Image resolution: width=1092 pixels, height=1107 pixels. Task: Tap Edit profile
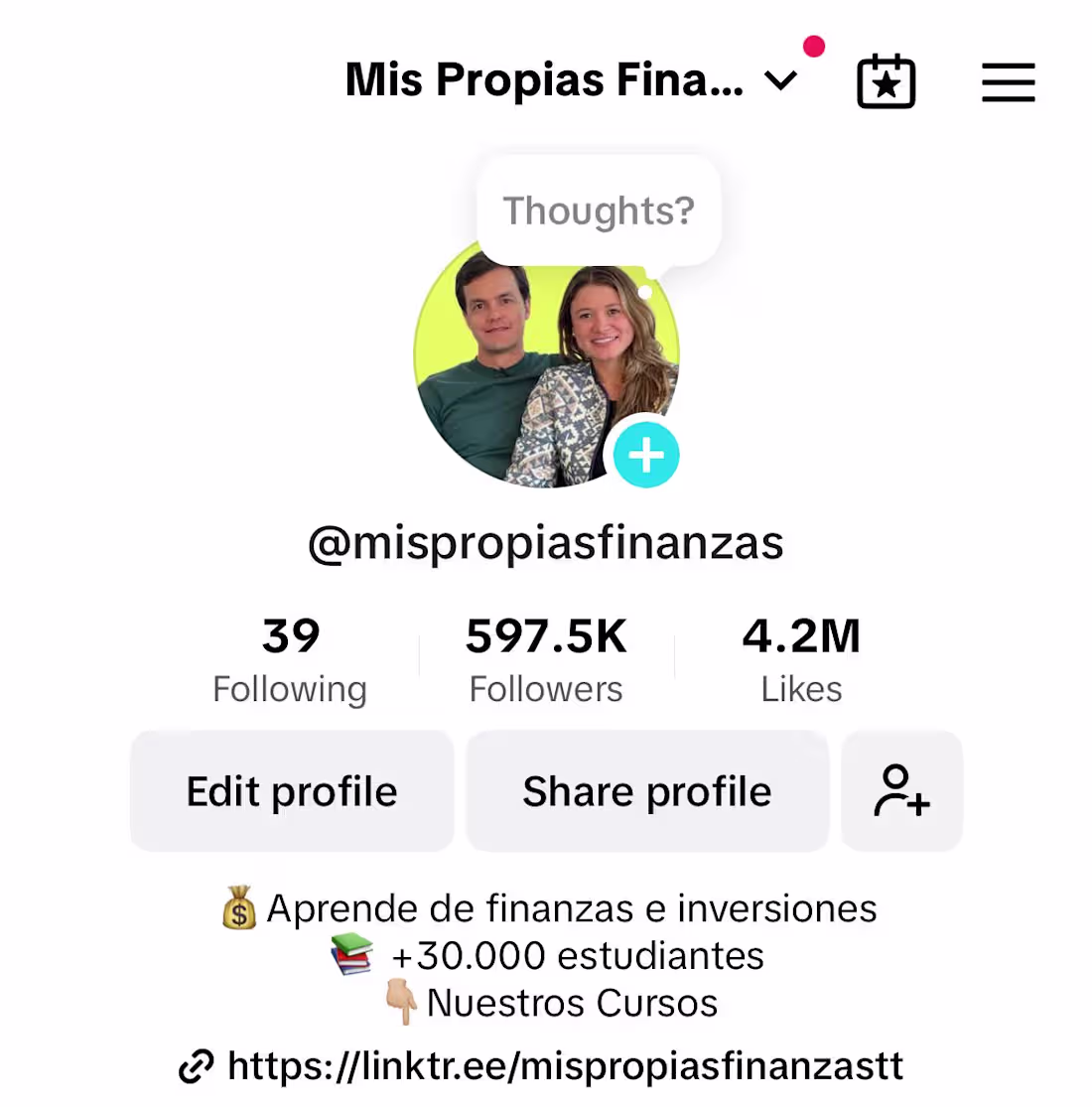pyautogui.click(x=292, y=791)
